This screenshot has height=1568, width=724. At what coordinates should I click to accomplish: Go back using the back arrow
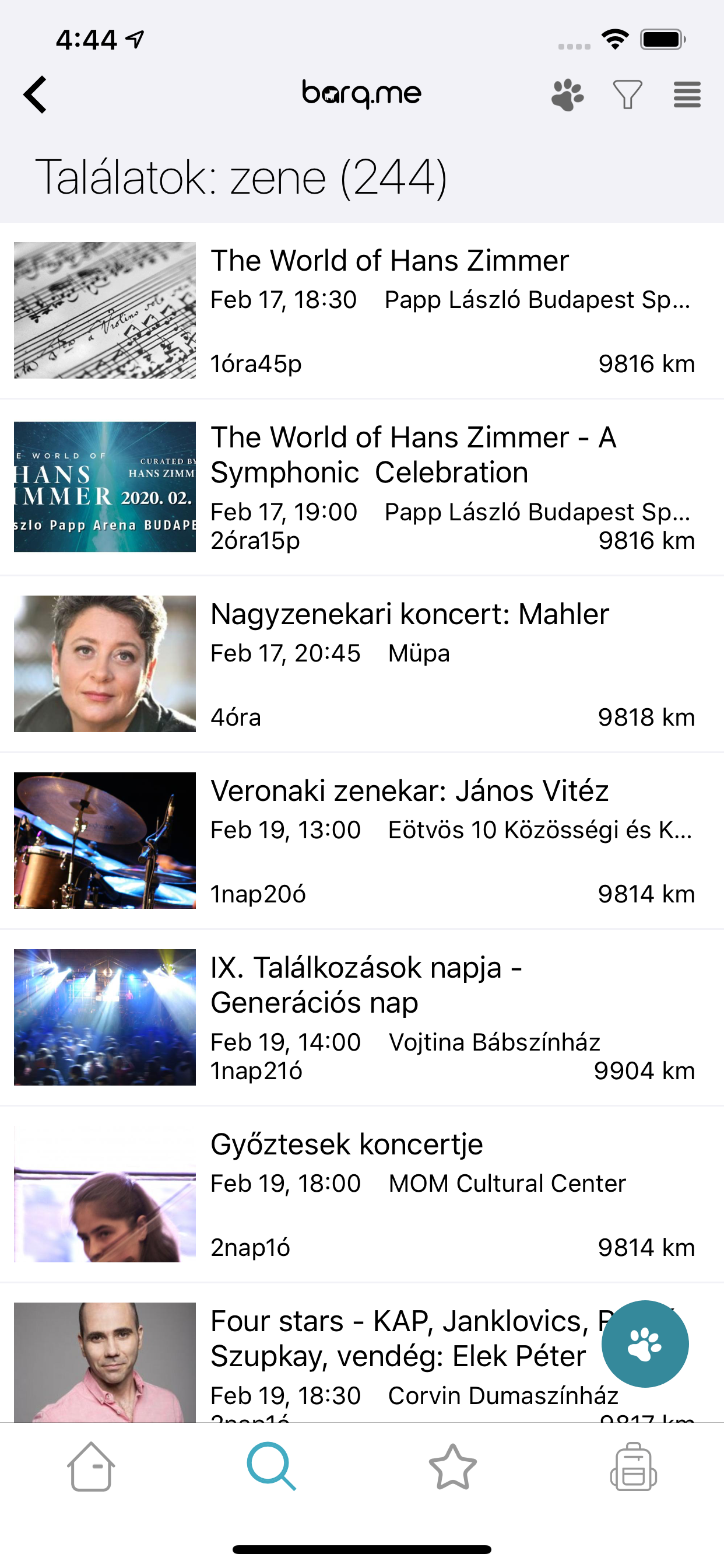[x=36, y=95]
